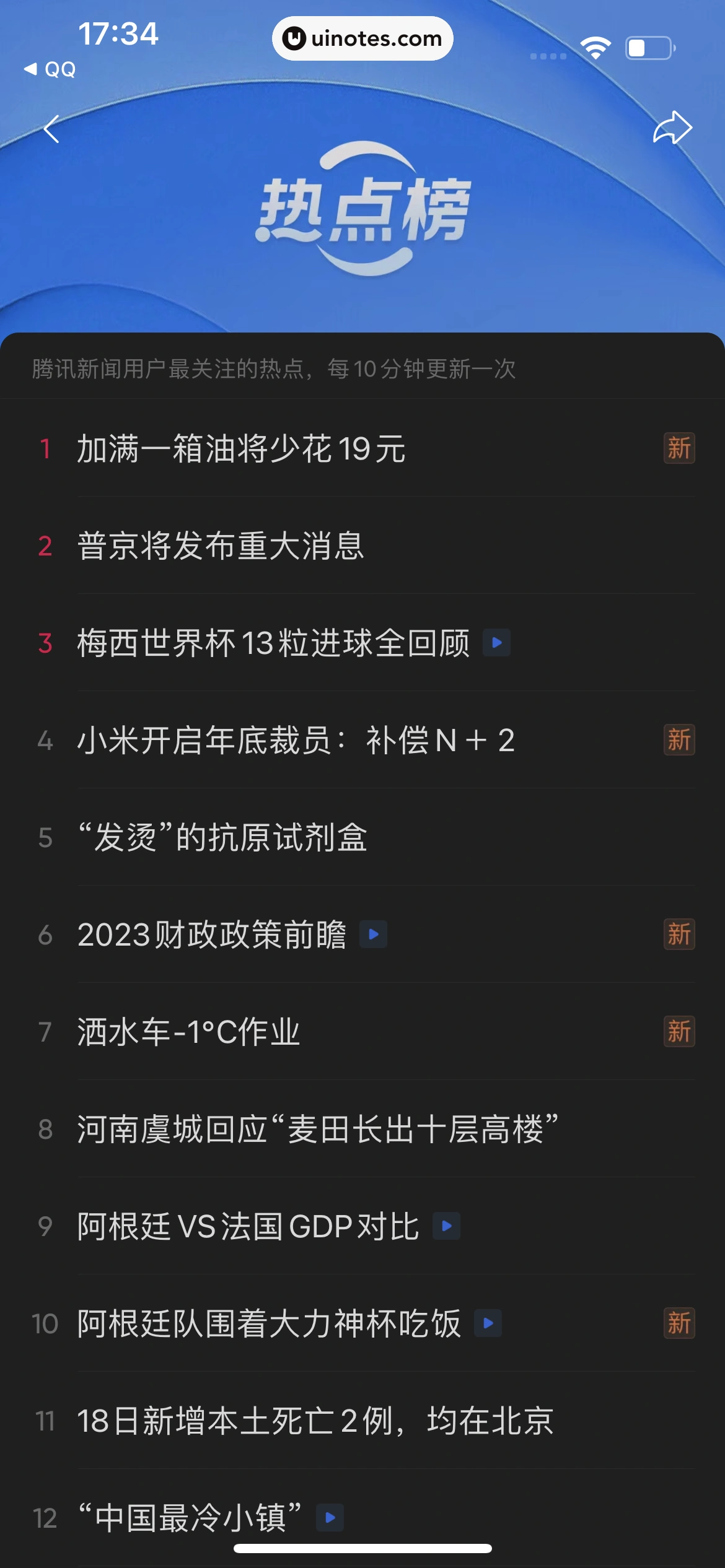Play the 阿根廷队围着大力神杯吃饭 video
This screenshot has height=1568, width=725.
pyautogui.click(x=488, y=1322)
